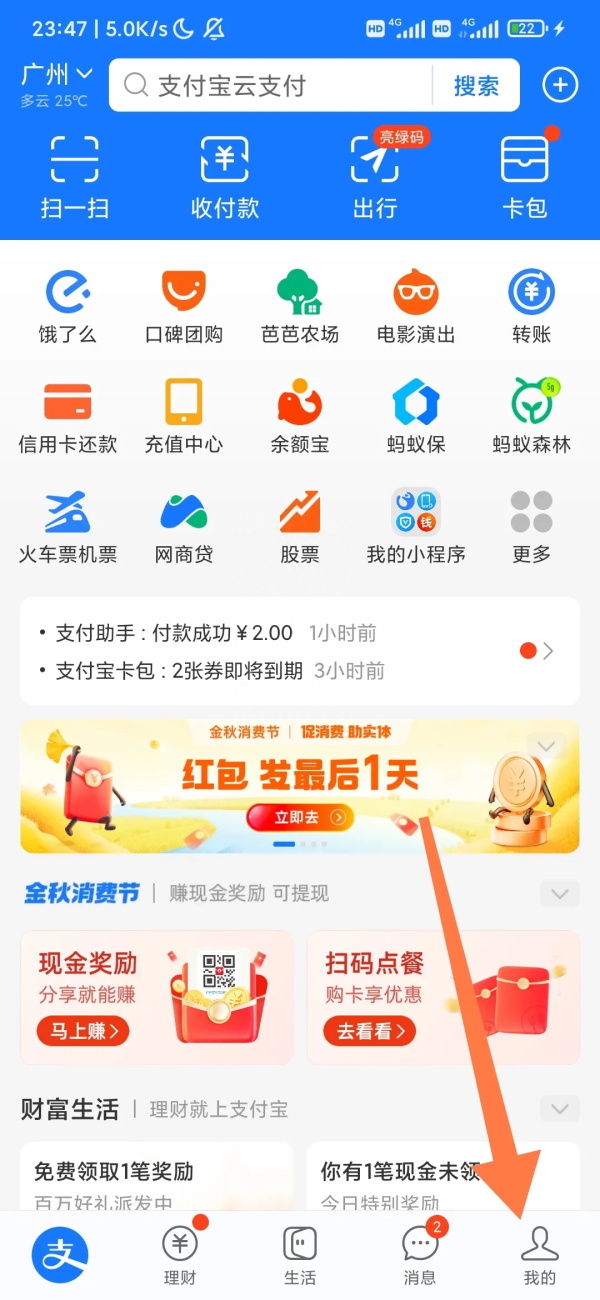
Task: Tap the 支付宝云支付 search box
Action: (x=270, y=86)
